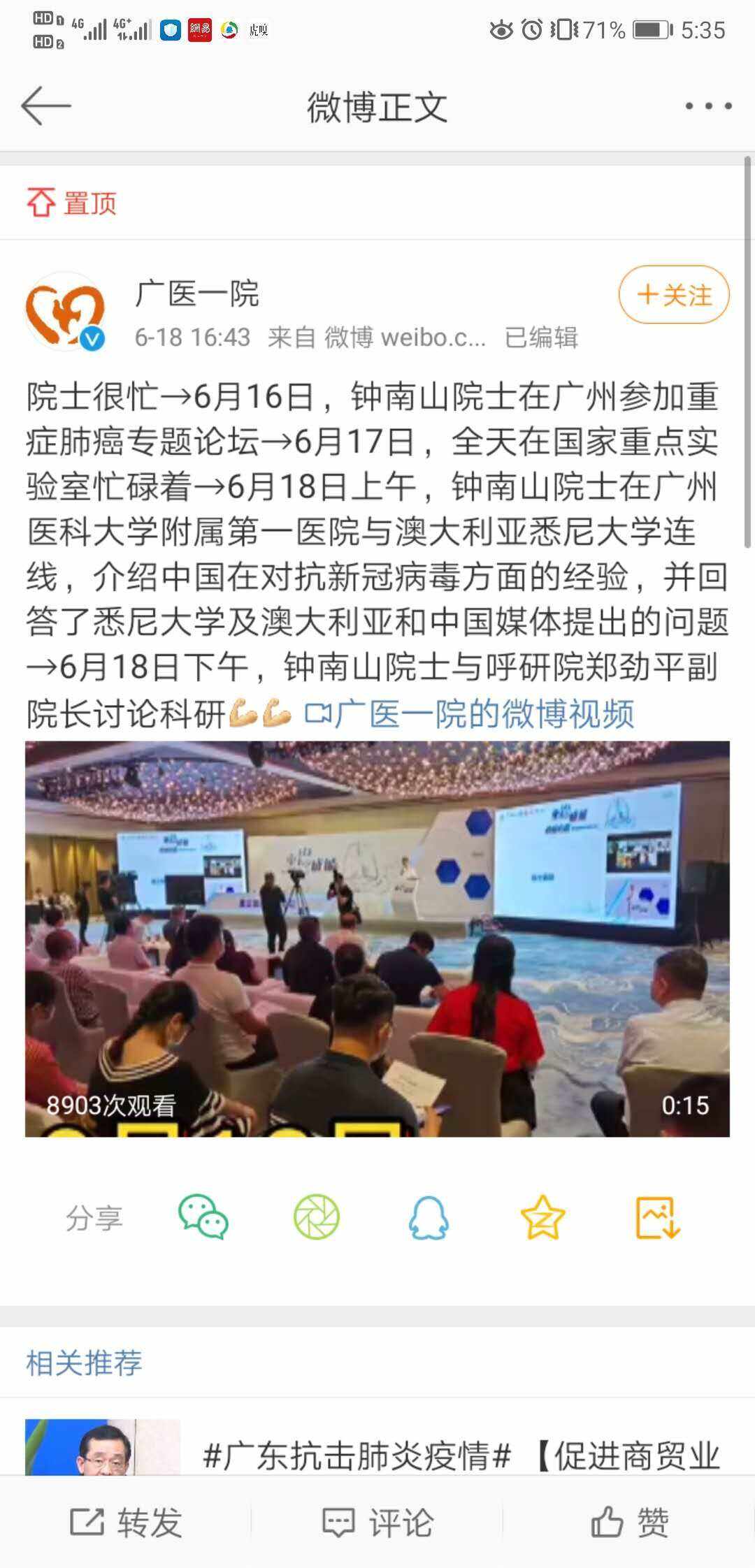Open the three-dot overflow menu
Screen dimensions: 755x1568
pyautogui.click(x=708, y=106)
